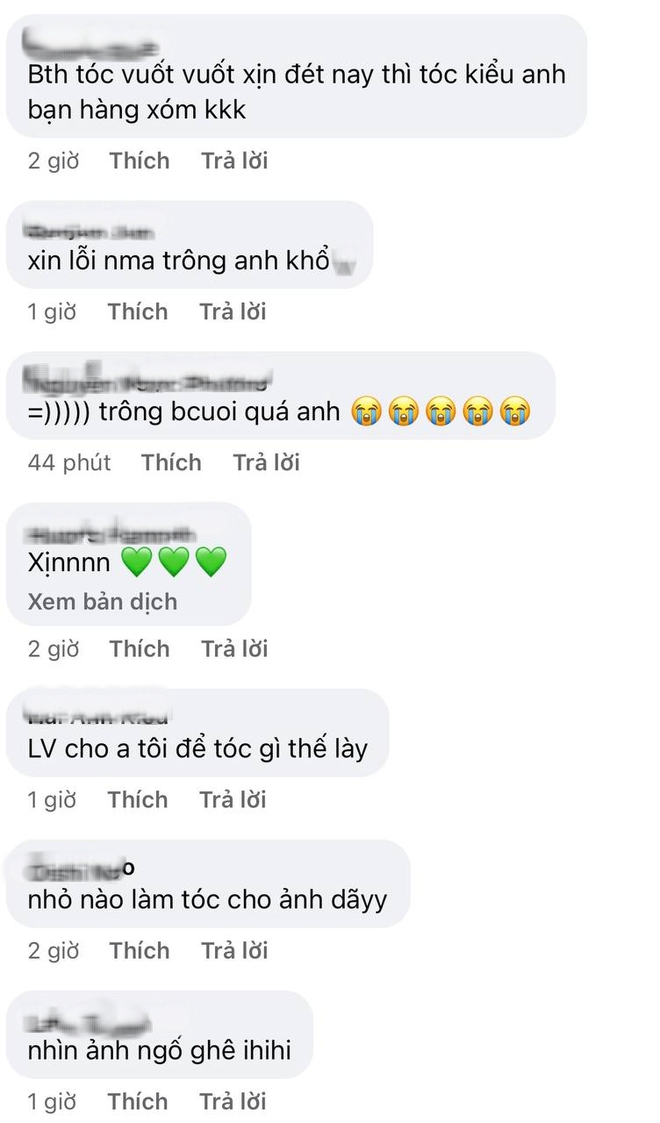Like the "nhìn ảnh ngố ghê ihihi" comment

pos(137,1102)
